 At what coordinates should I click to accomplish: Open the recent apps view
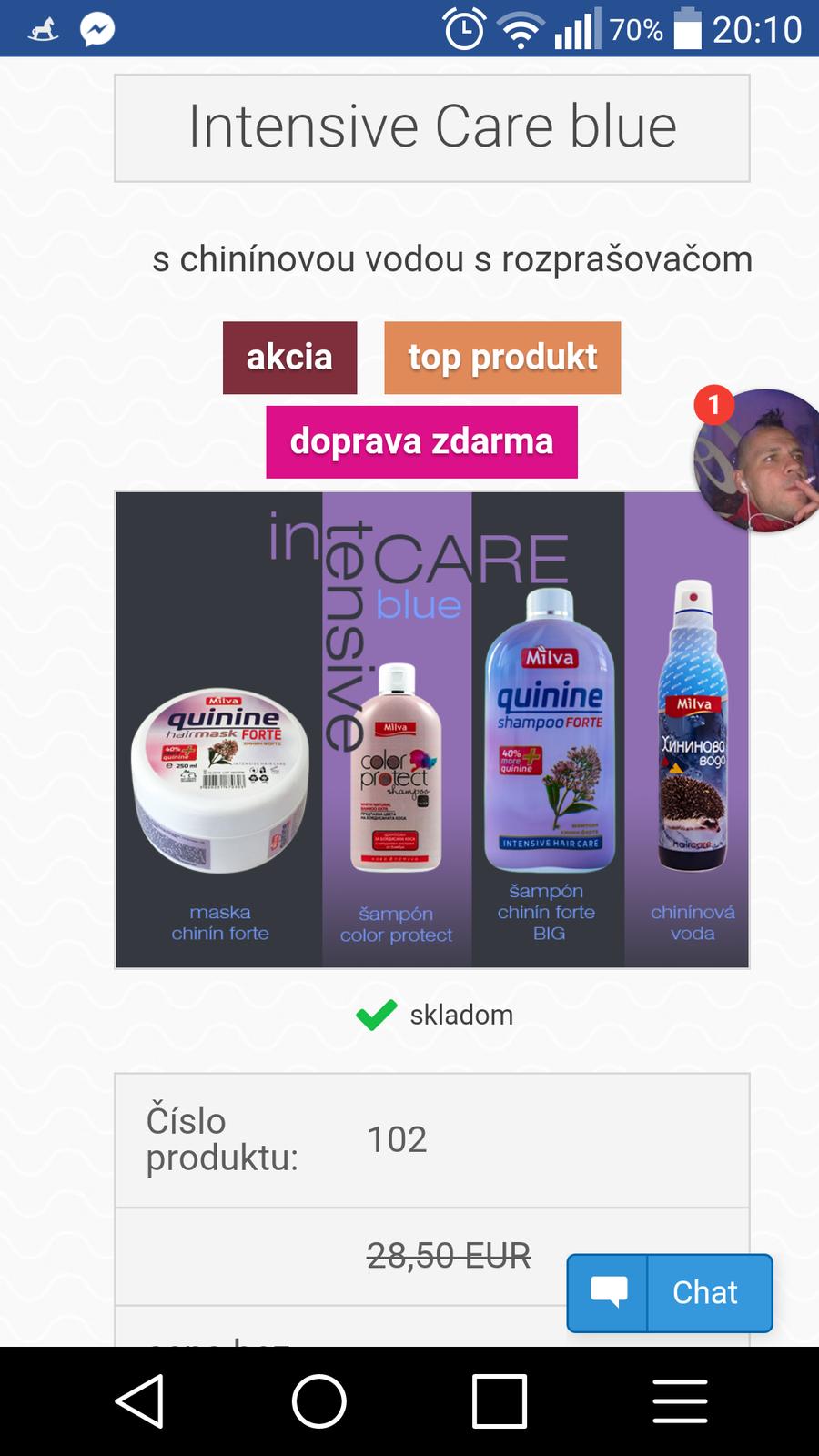coord(499,1400)
